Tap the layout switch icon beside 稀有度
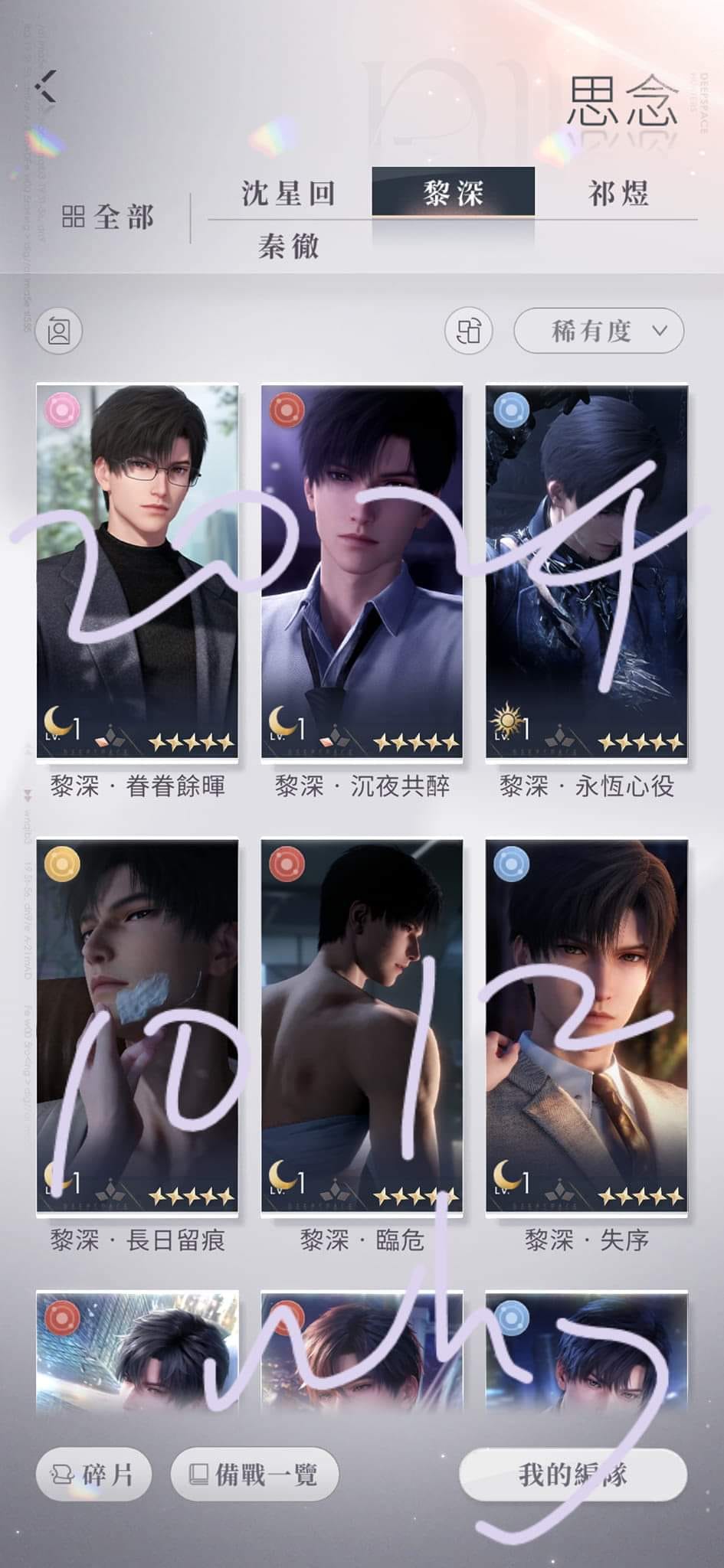724x1568 pixels. click(x=468, y=332)
